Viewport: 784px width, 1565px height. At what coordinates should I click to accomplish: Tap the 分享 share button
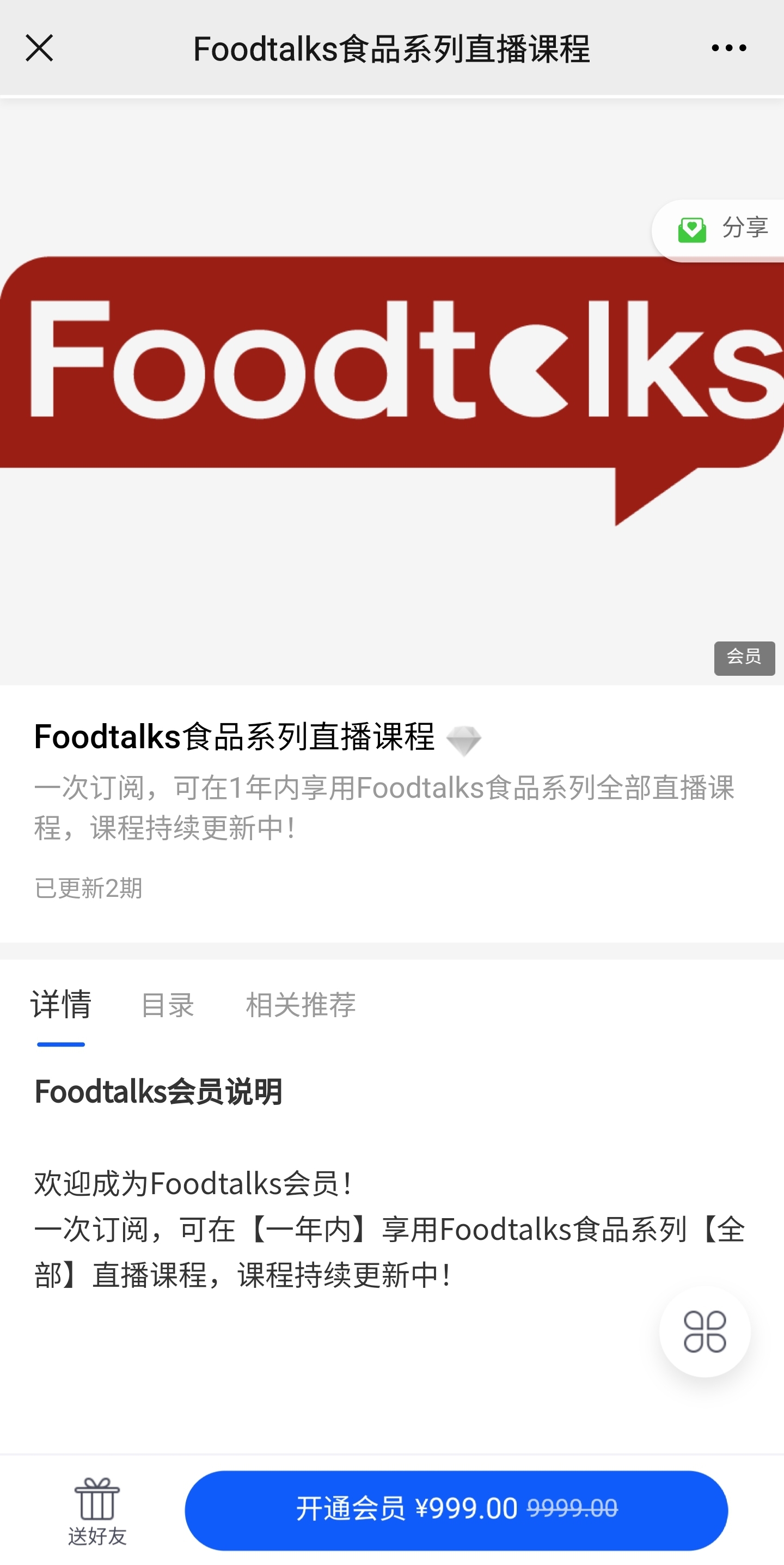click(722, 230)
